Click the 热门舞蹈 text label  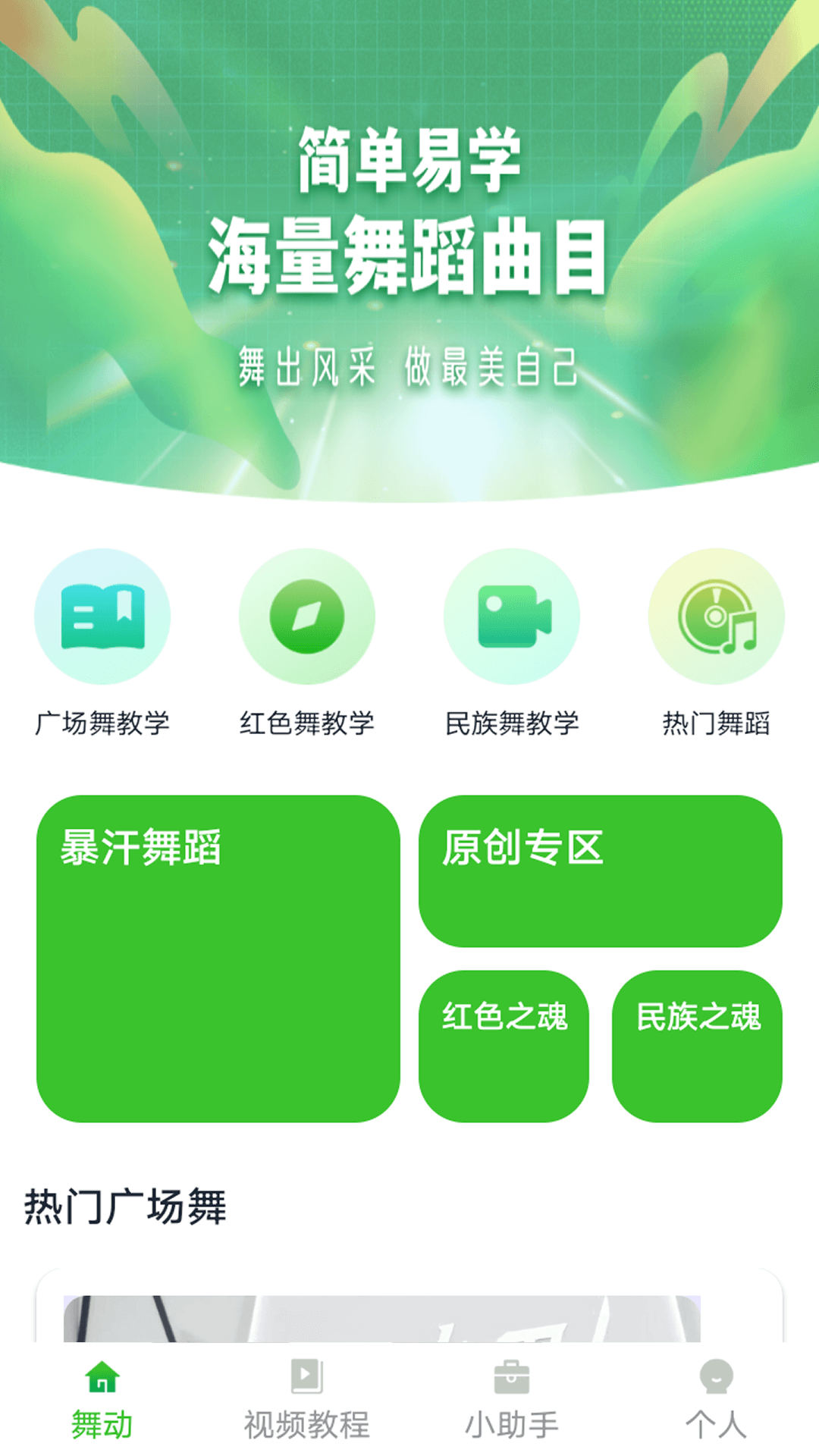[x=716, y=723]
